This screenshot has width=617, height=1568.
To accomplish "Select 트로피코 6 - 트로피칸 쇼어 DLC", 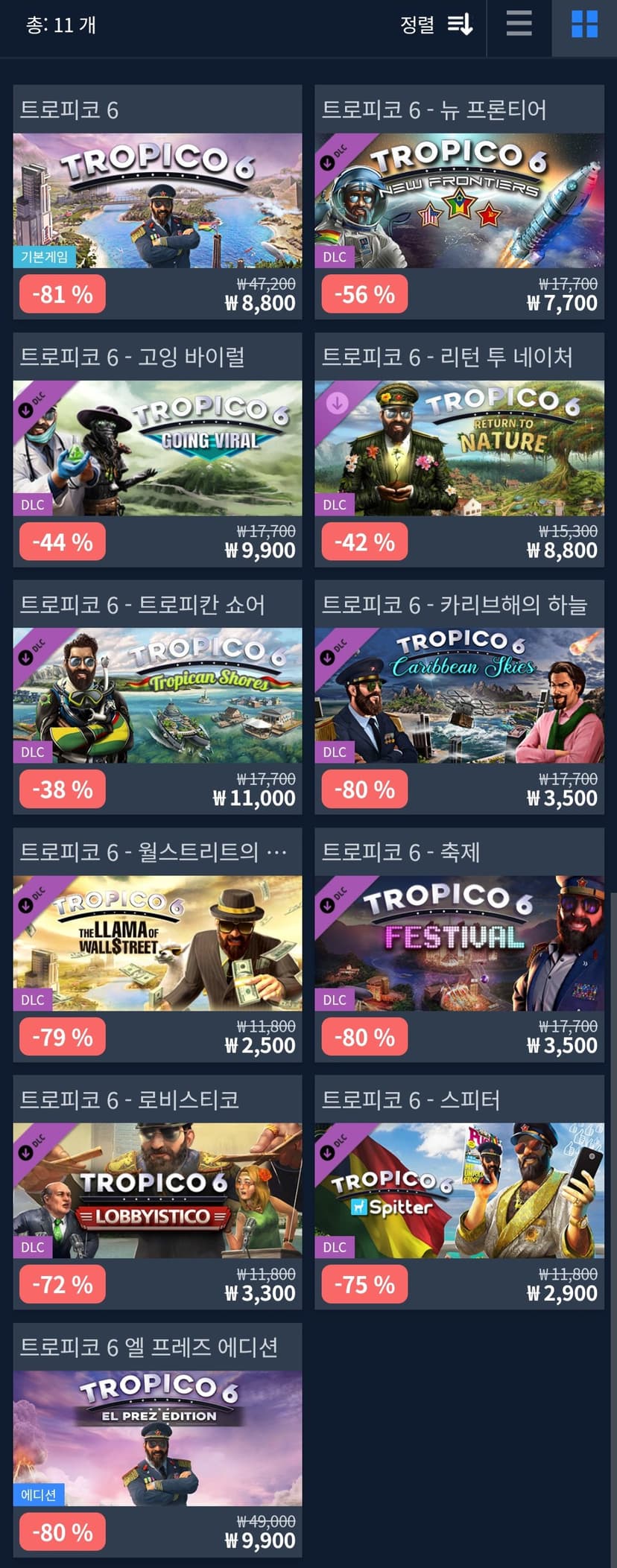I will (157, 696).
